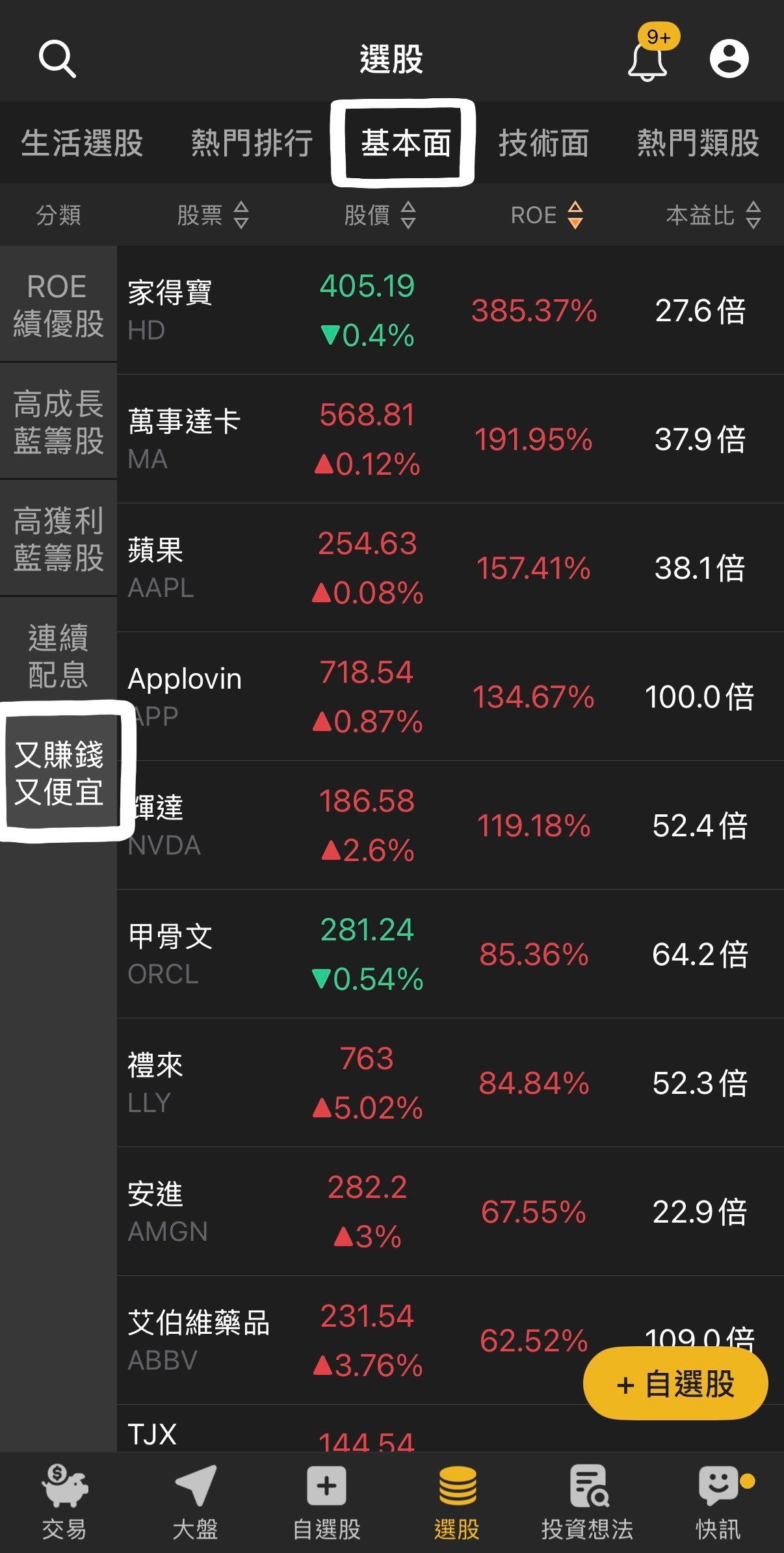The height and width of the screenshot is (1553, 784).
Task: Switch to the 熱門類股 tab
Action: [x=698, y=143]
